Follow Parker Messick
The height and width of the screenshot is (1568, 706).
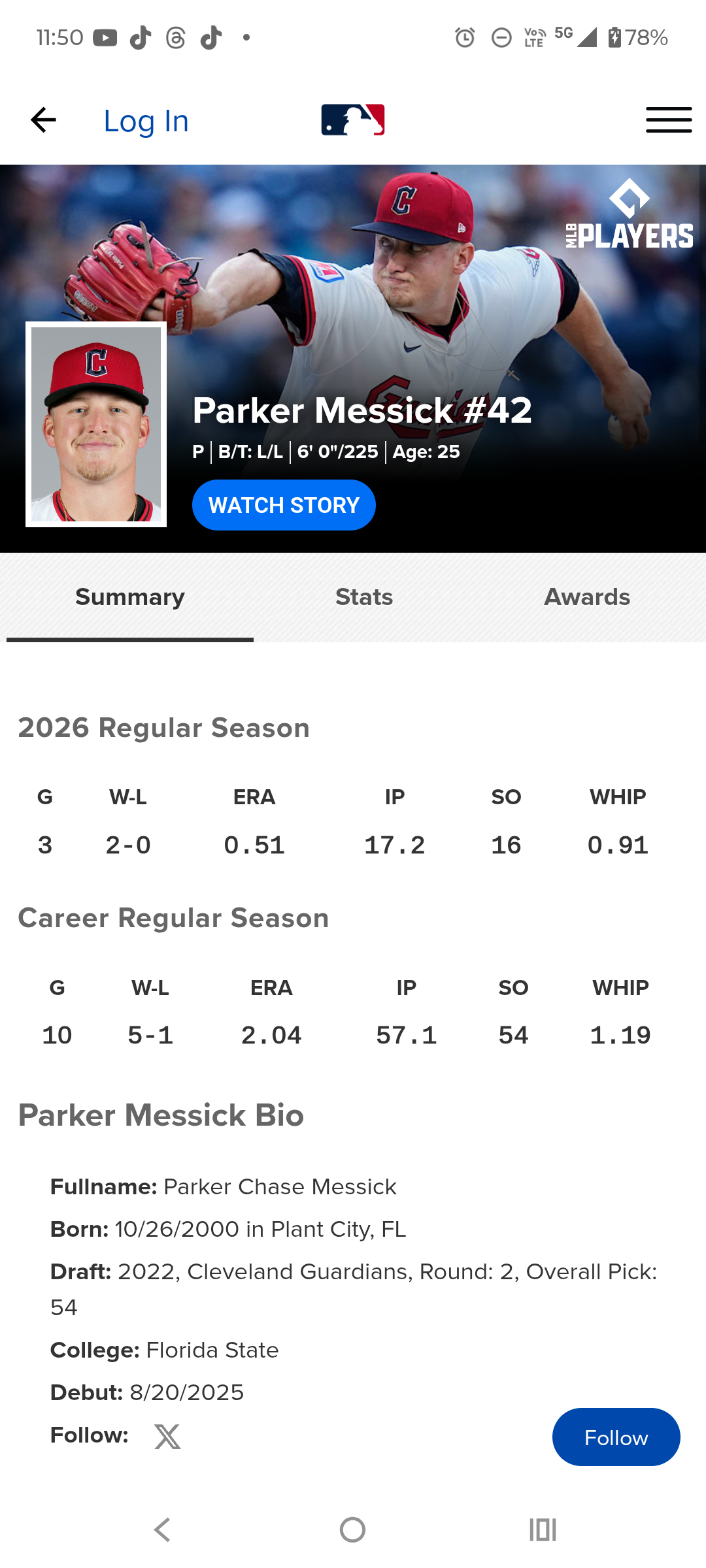coord(616,1437)
